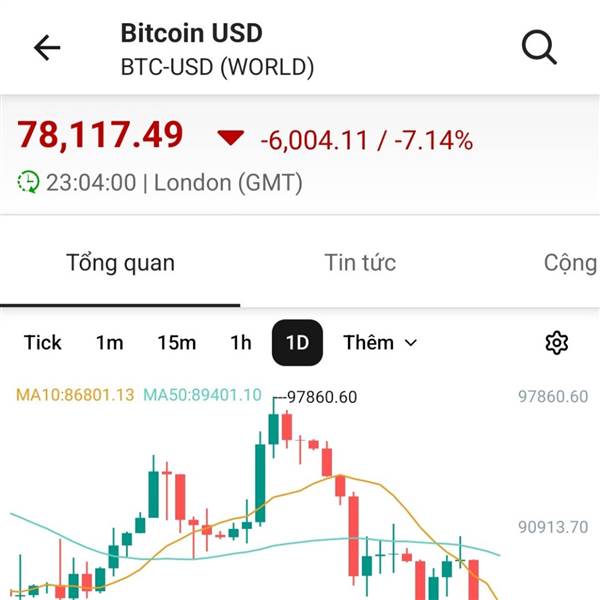
Task: Set chart interval to 1h
Action: (241, 342)
